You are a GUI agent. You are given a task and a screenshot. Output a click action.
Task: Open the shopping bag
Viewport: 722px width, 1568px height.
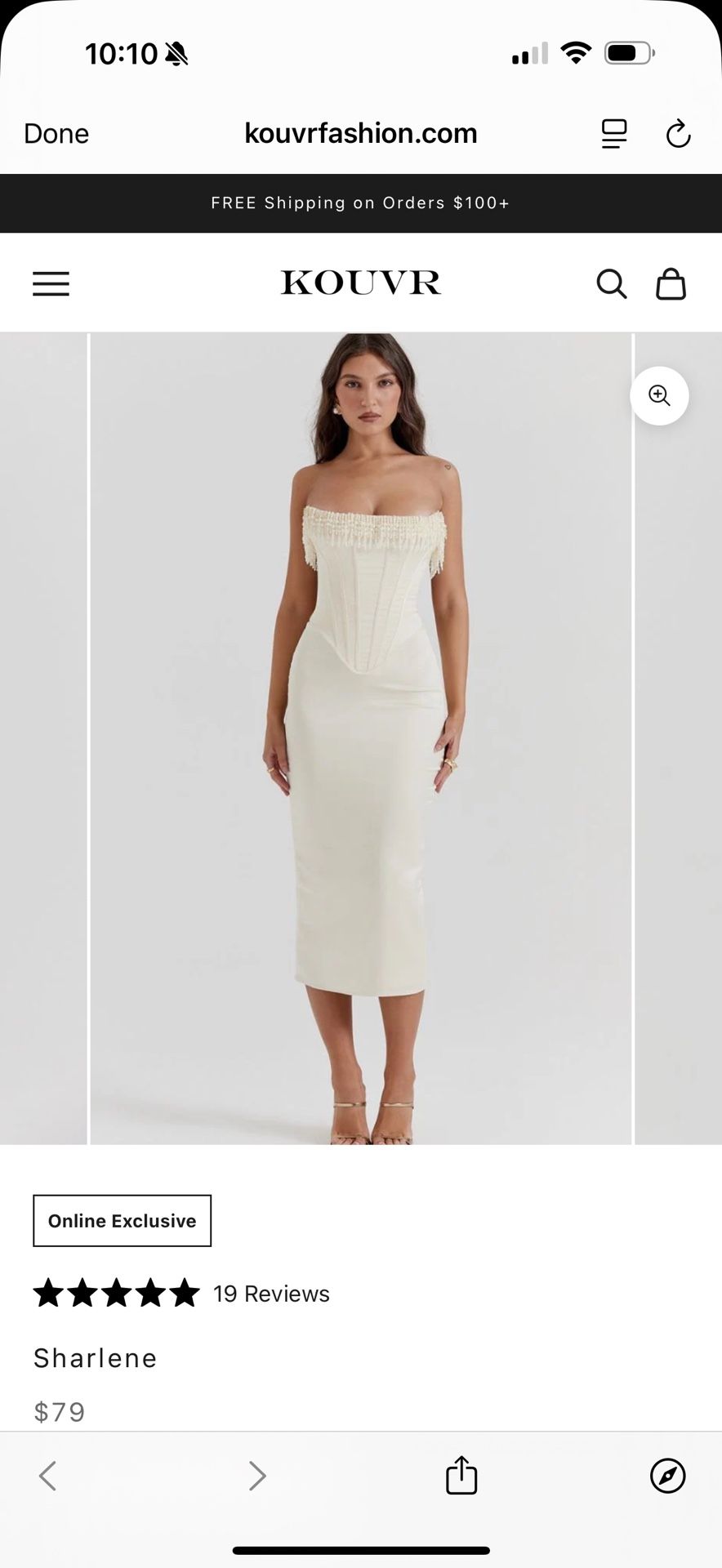click(671, 283)
